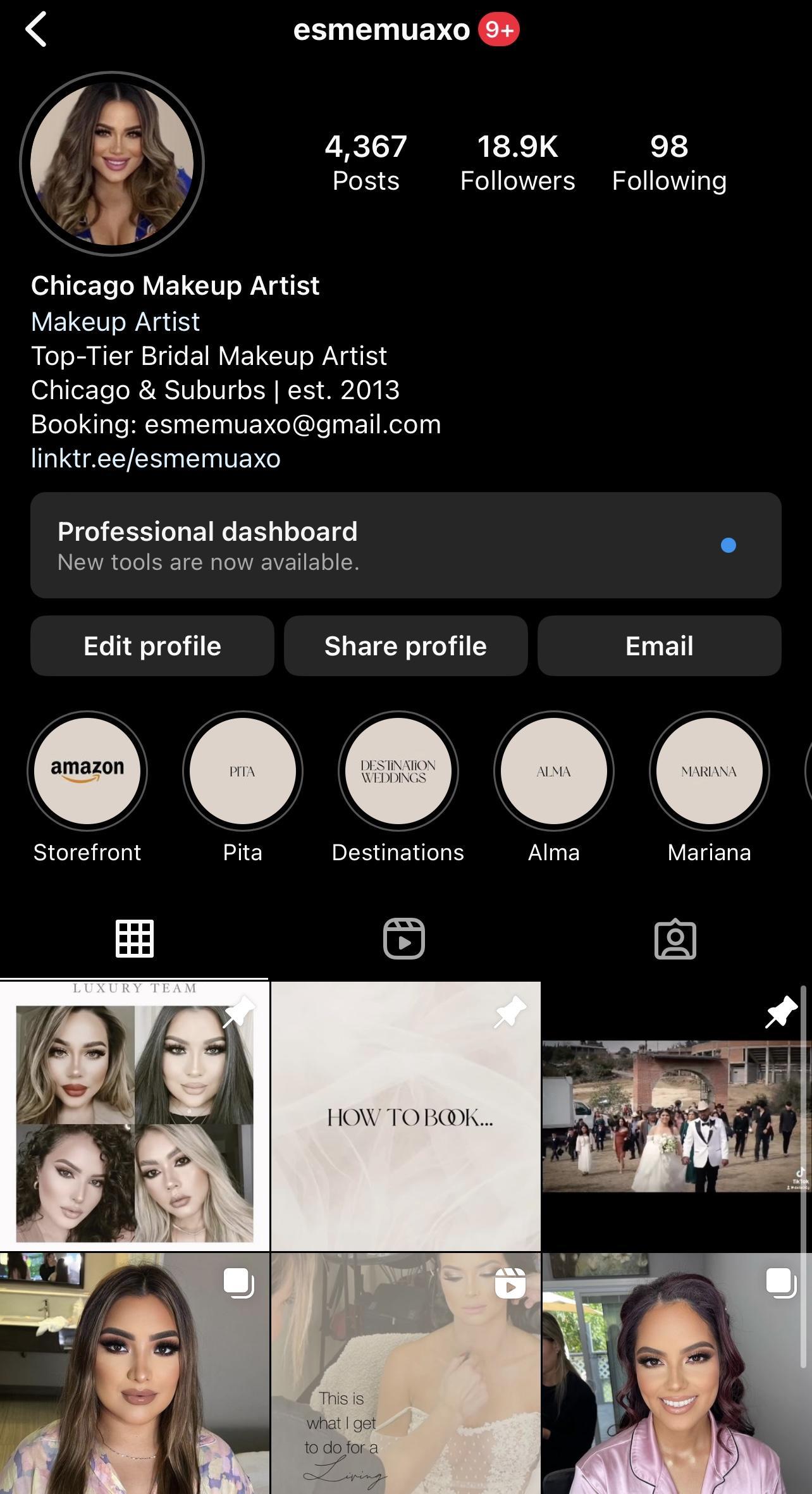Tap Share profile
Viewport: 812px width, 1494px height.
405,646
